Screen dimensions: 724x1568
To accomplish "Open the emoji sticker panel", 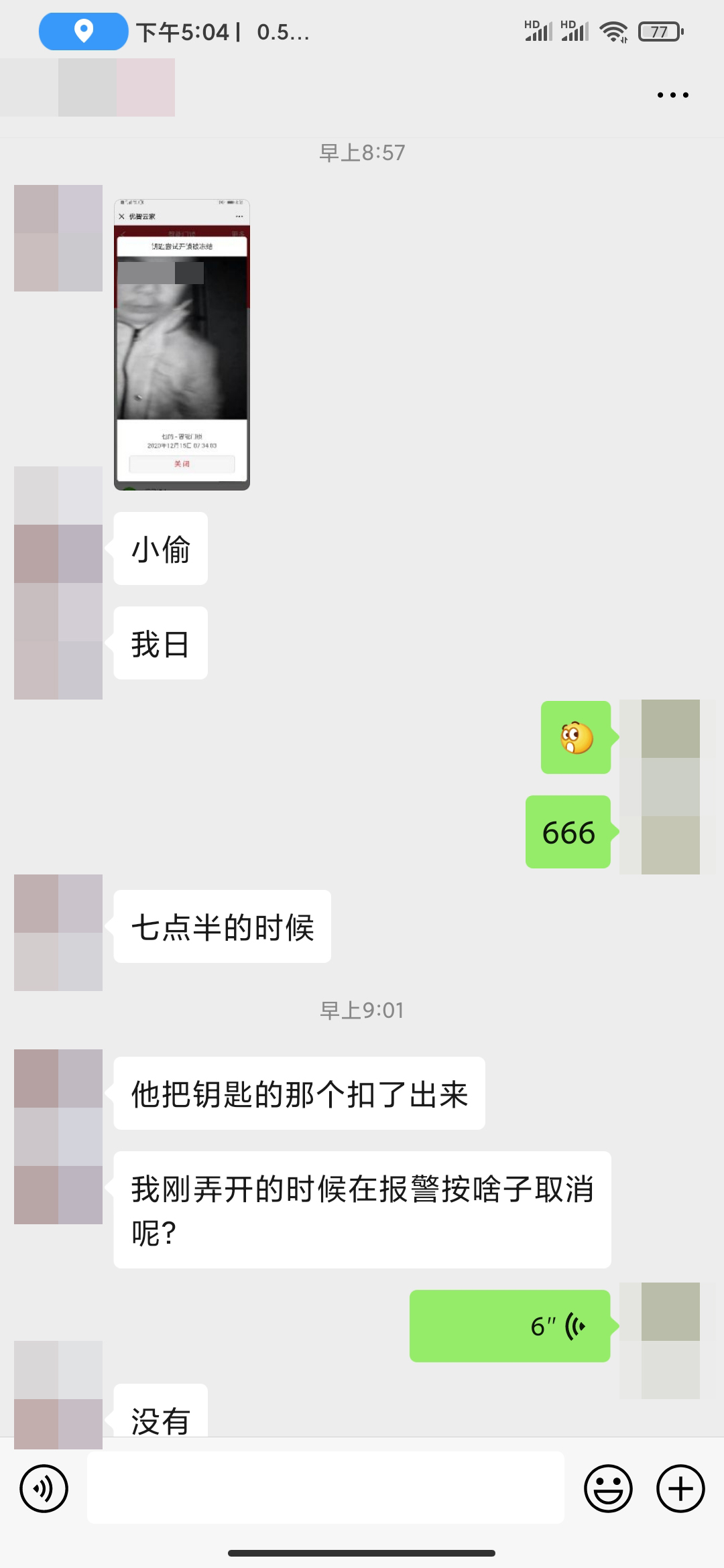I will coord(608,1489).
